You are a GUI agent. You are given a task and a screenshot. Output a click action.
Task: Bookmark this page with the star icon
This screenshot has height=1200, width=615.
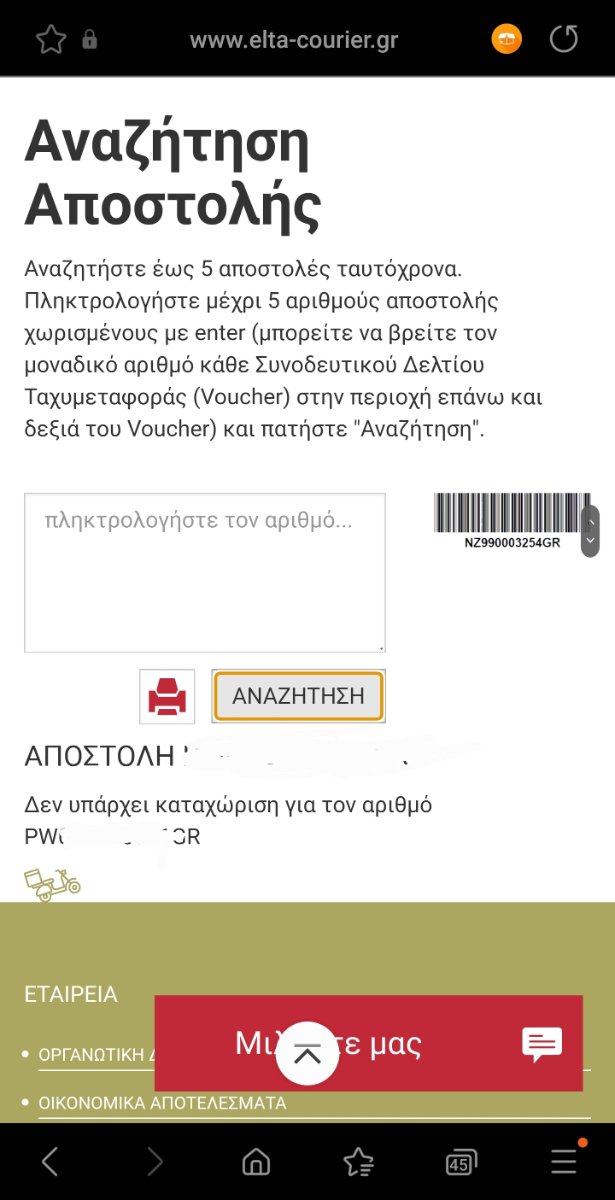click(50, 39)
